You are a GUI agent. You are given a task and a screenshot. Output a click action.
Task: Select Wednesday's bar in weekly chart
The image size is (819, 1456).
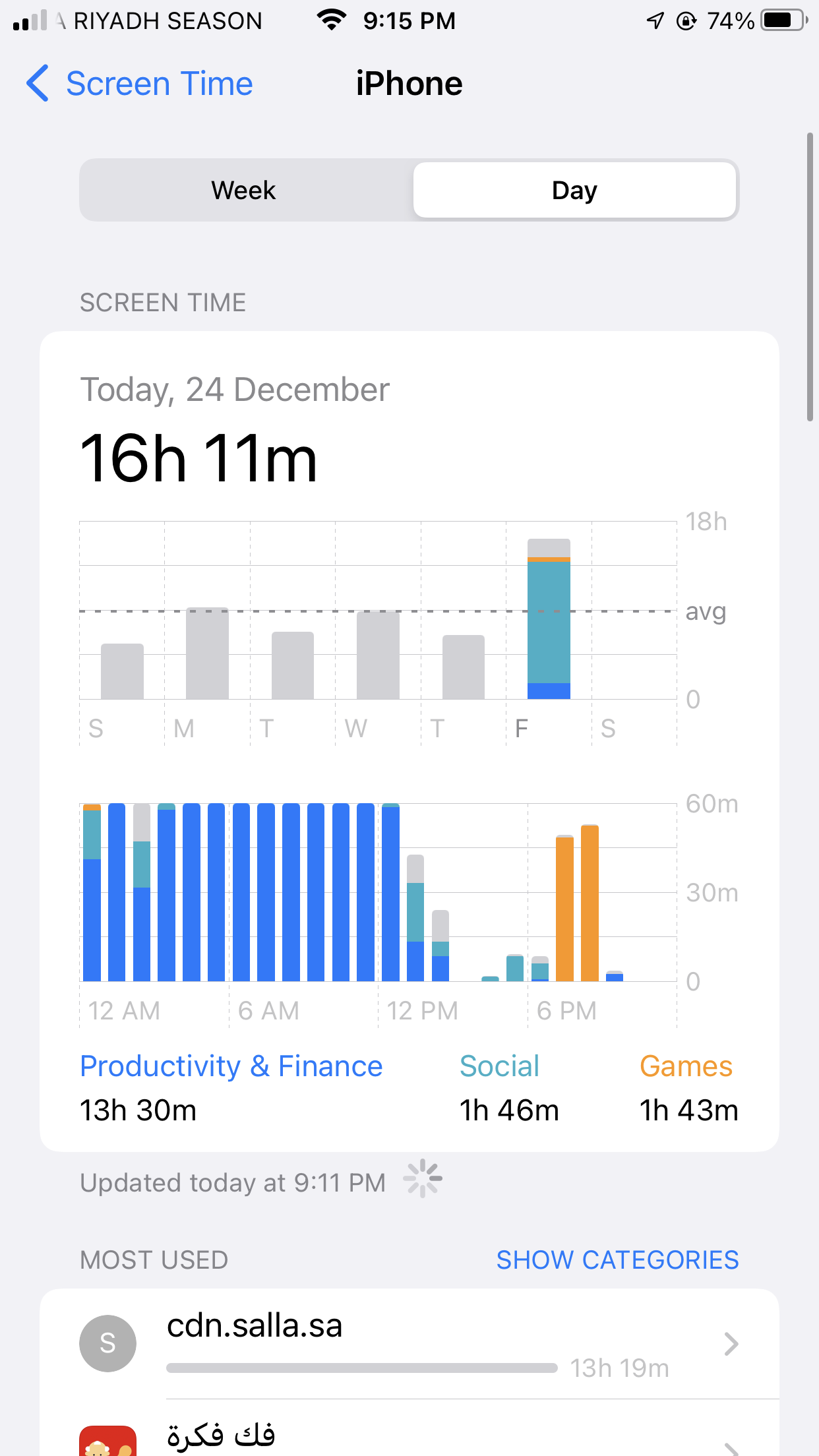tap(378, 655)
